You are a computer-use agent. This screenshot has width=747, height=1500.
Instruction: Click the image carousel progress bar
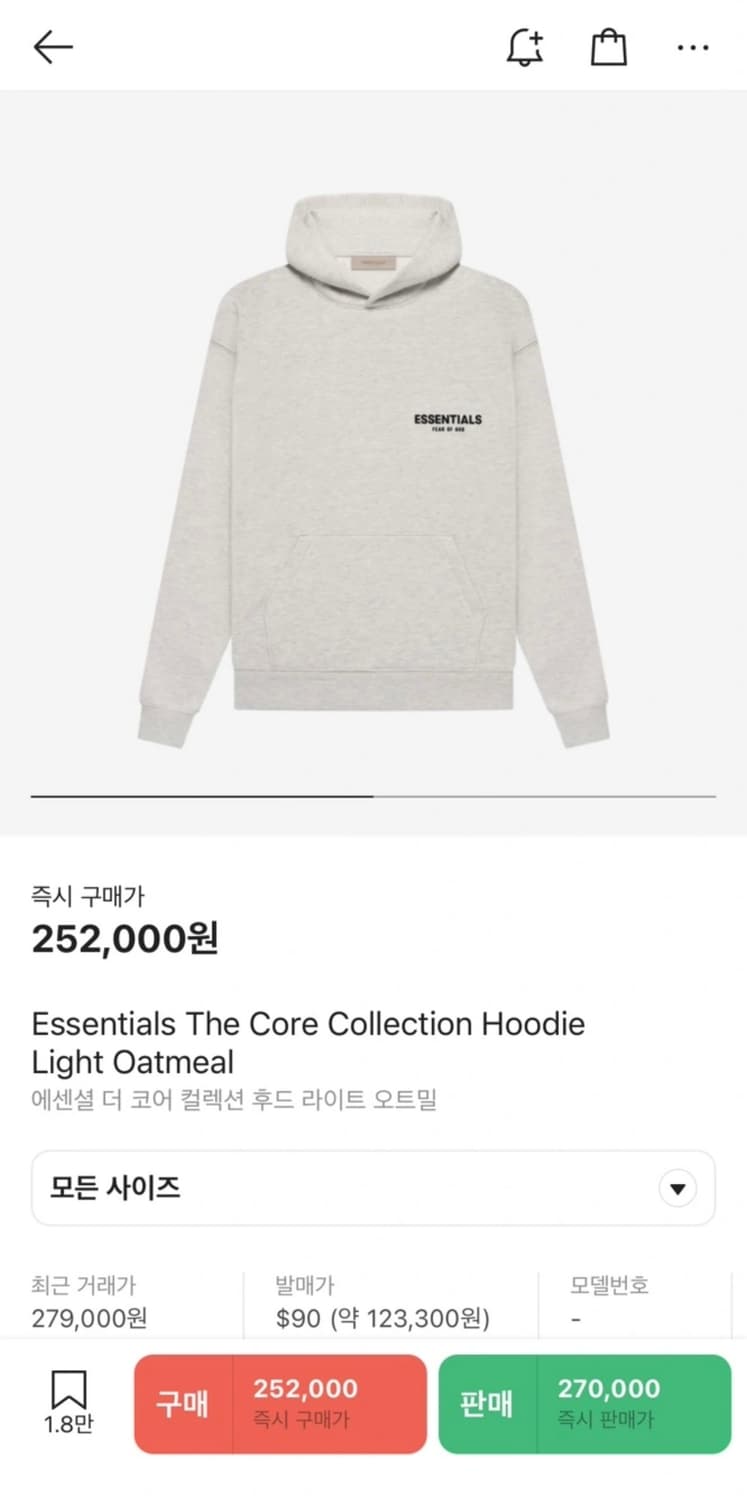373,795
